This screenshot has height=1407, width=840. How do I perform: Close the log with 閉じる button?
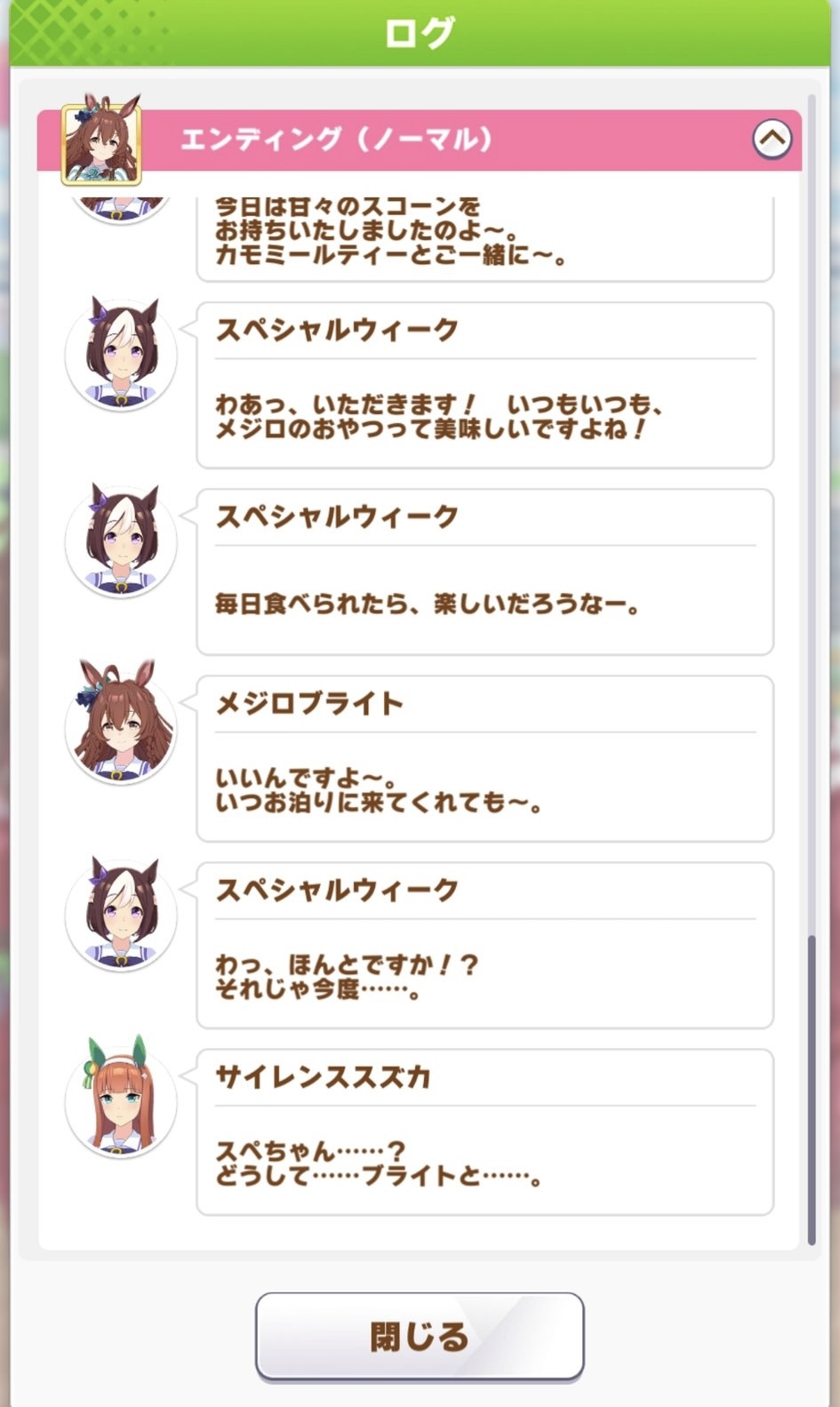point(420,1336)
